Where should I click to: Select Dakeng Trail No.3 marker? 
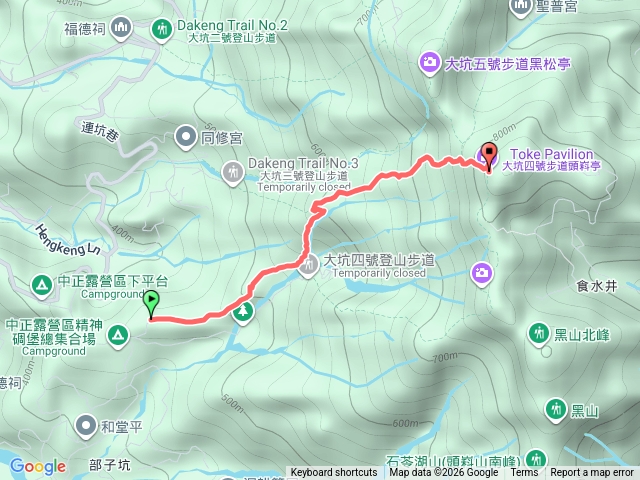point(232,172)
